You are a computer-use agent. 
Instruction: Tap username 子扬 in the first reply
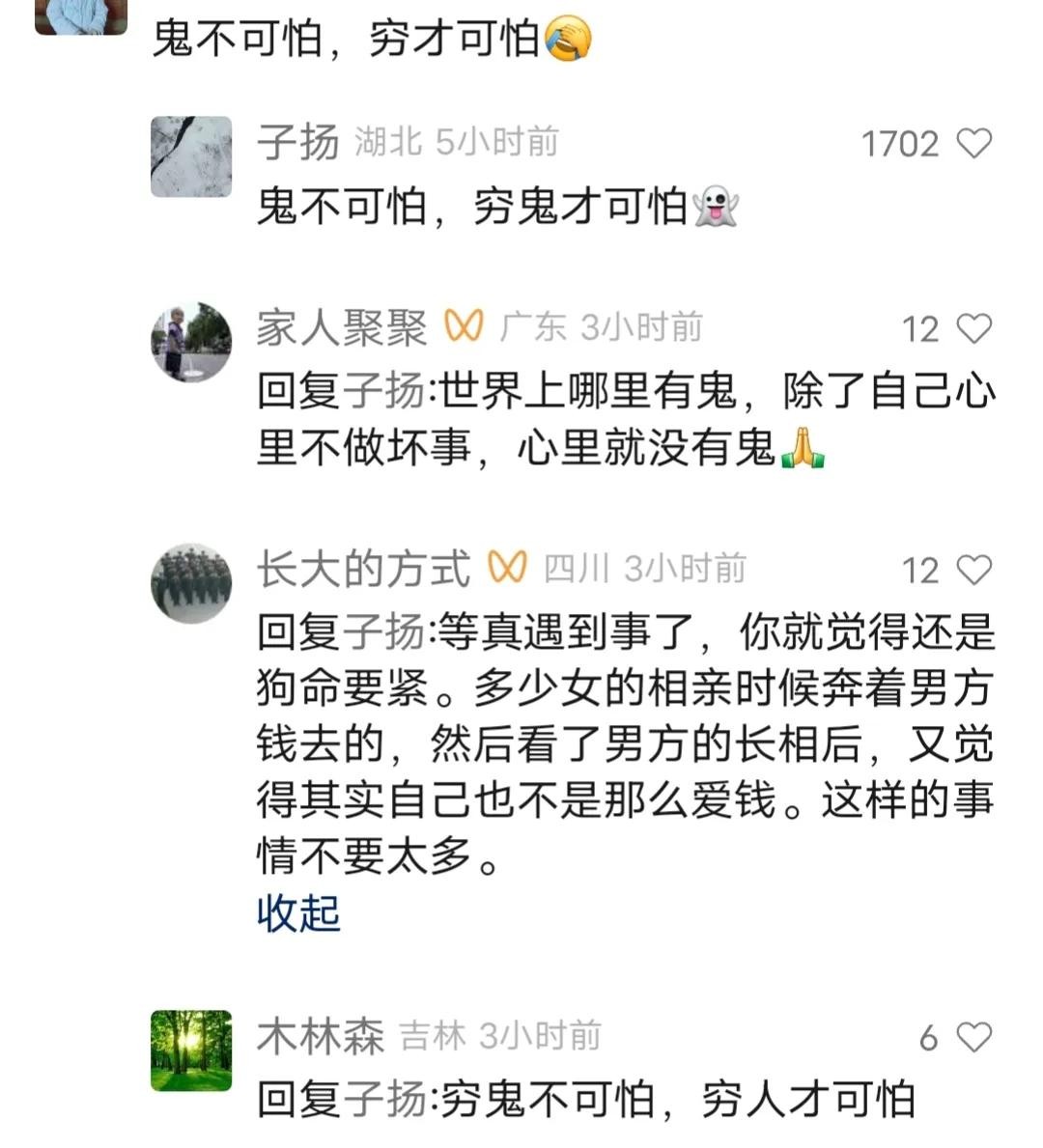[x=297, y=143]
